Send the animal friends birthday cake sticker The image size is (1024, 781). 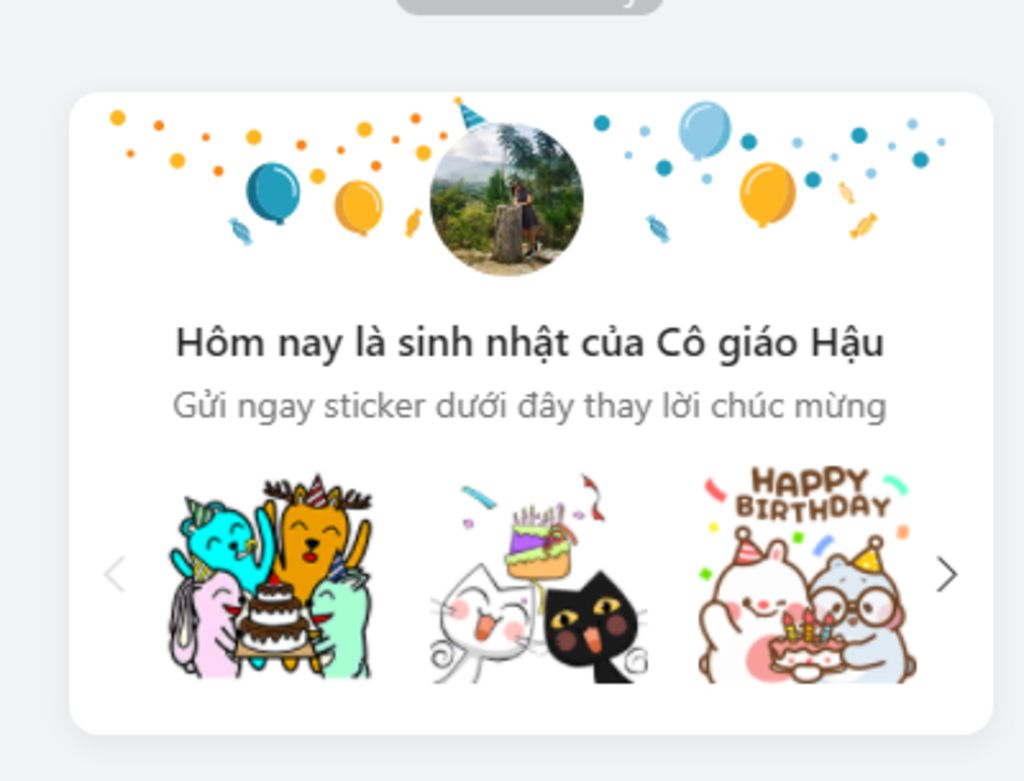pos(270,578)
